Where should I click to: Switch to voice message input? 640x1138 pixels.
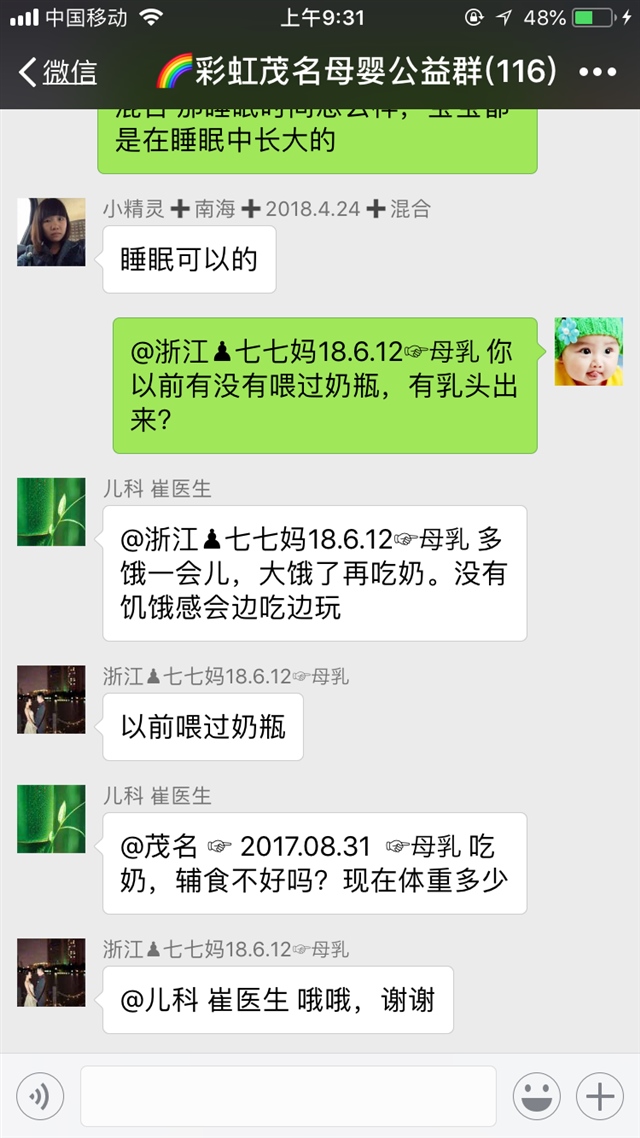(40, 1097)
